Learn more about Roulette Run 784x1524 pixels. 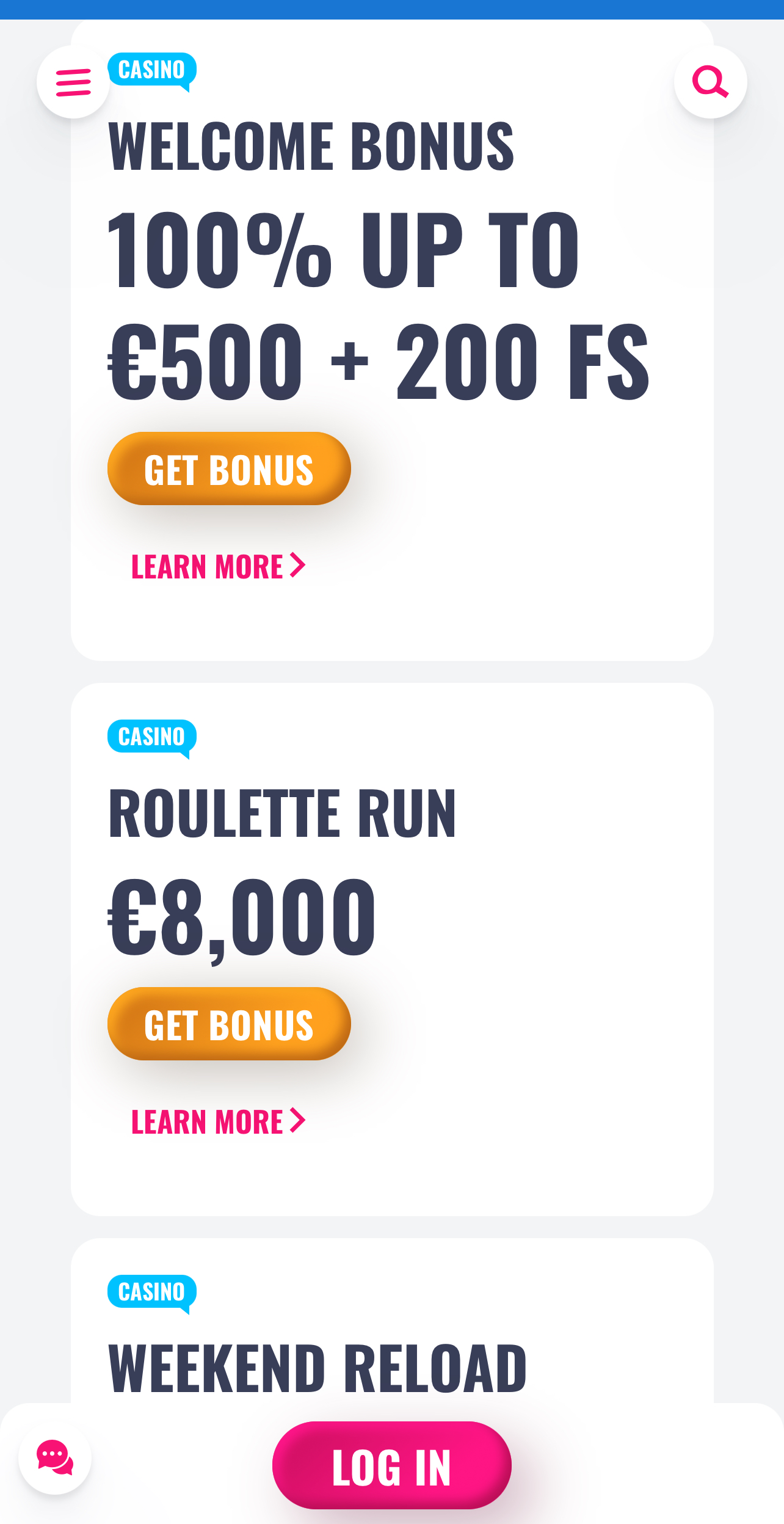click(x=219, y=1121)
